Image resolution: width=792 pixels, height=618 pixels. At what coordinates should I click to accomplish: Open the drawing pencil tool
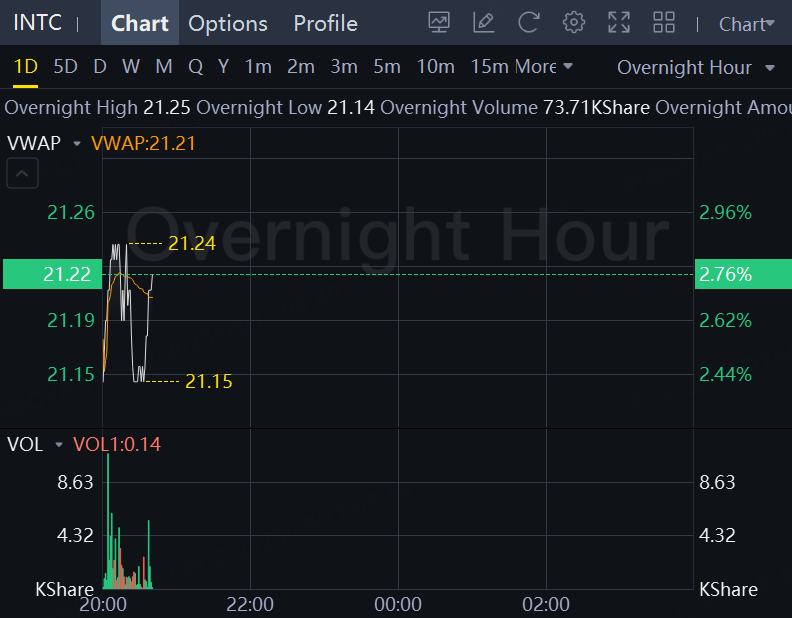pyautogui.click(x=483, y=22)
